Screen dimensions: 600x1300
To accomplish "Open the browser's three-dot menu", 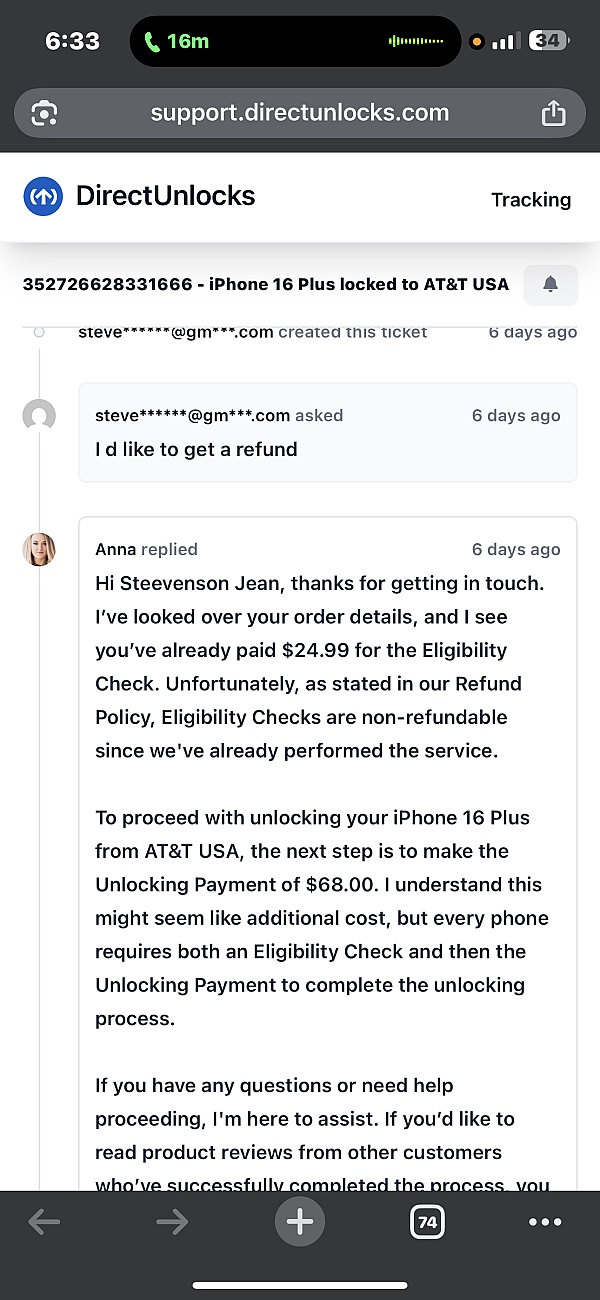I will 545,1221.
